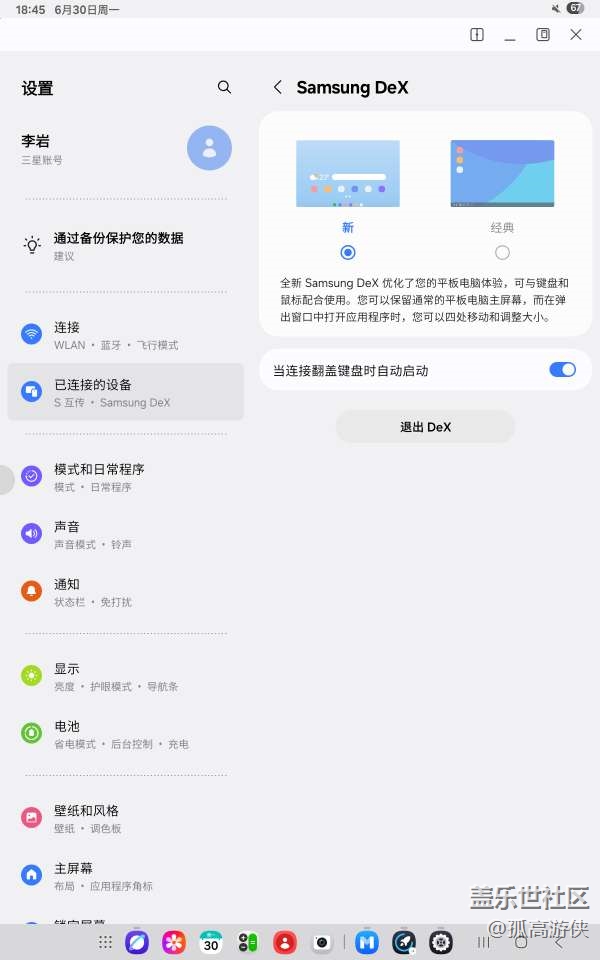Go back from Samsung DeX page
600x960 pixels.
278,87
